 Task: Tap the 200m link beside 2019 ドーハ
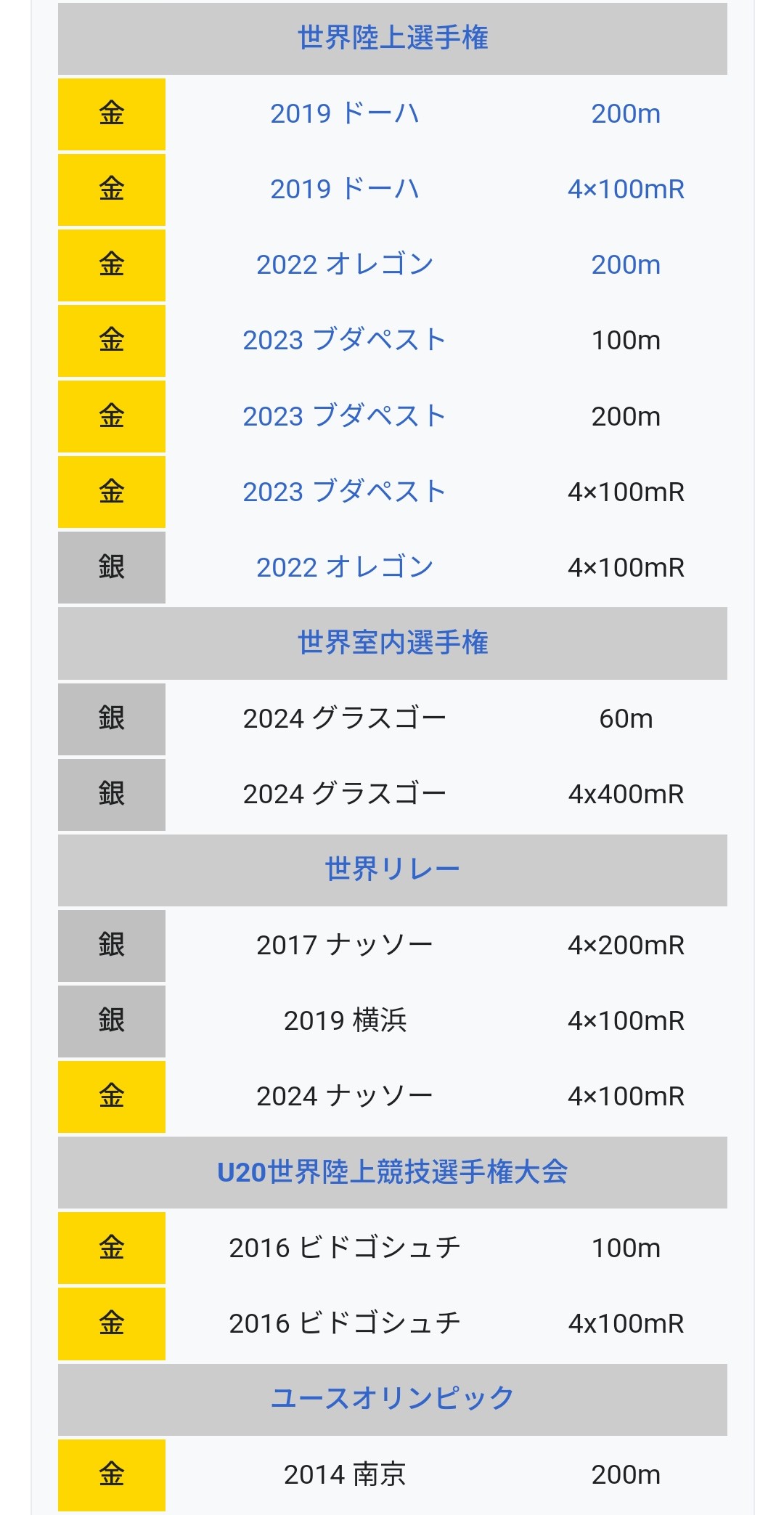pyautogui.click(x=626, y=114)
